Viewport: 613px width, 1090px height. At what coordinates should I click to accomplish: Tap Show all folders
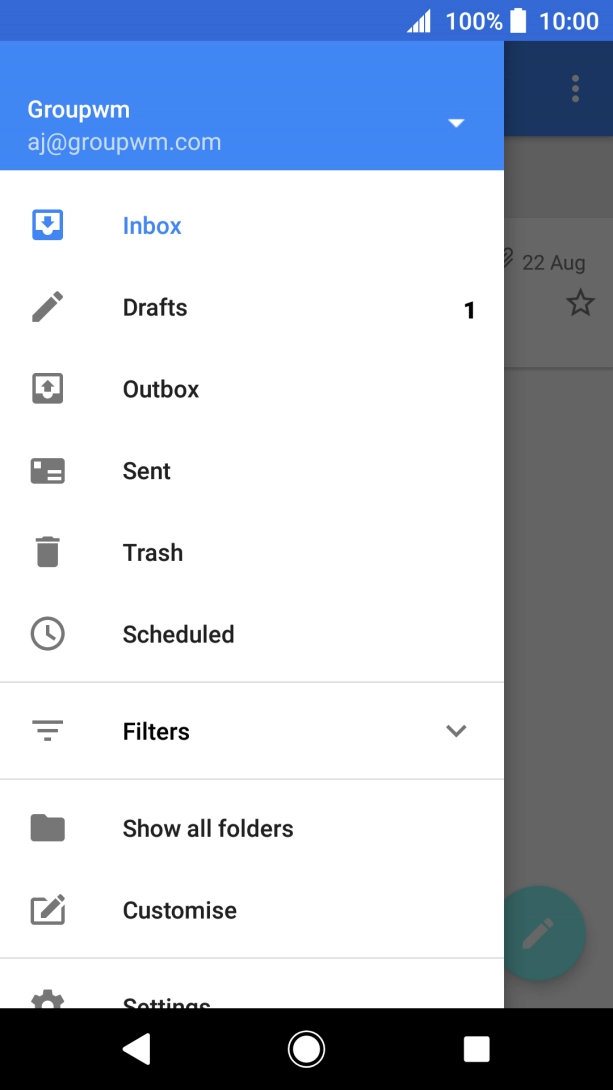207,829
